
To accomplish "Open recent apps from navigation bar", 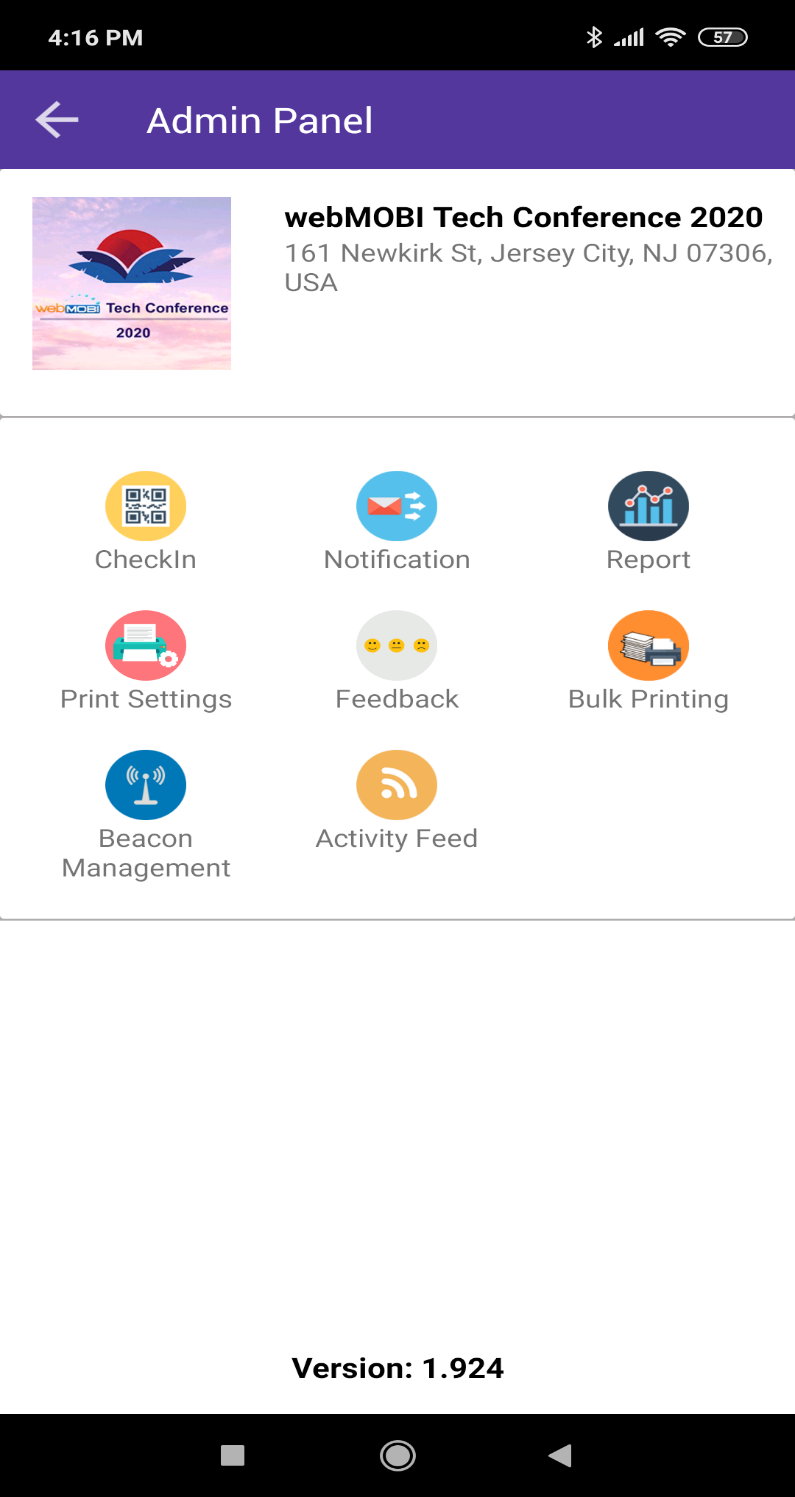I will point(233,1455).
